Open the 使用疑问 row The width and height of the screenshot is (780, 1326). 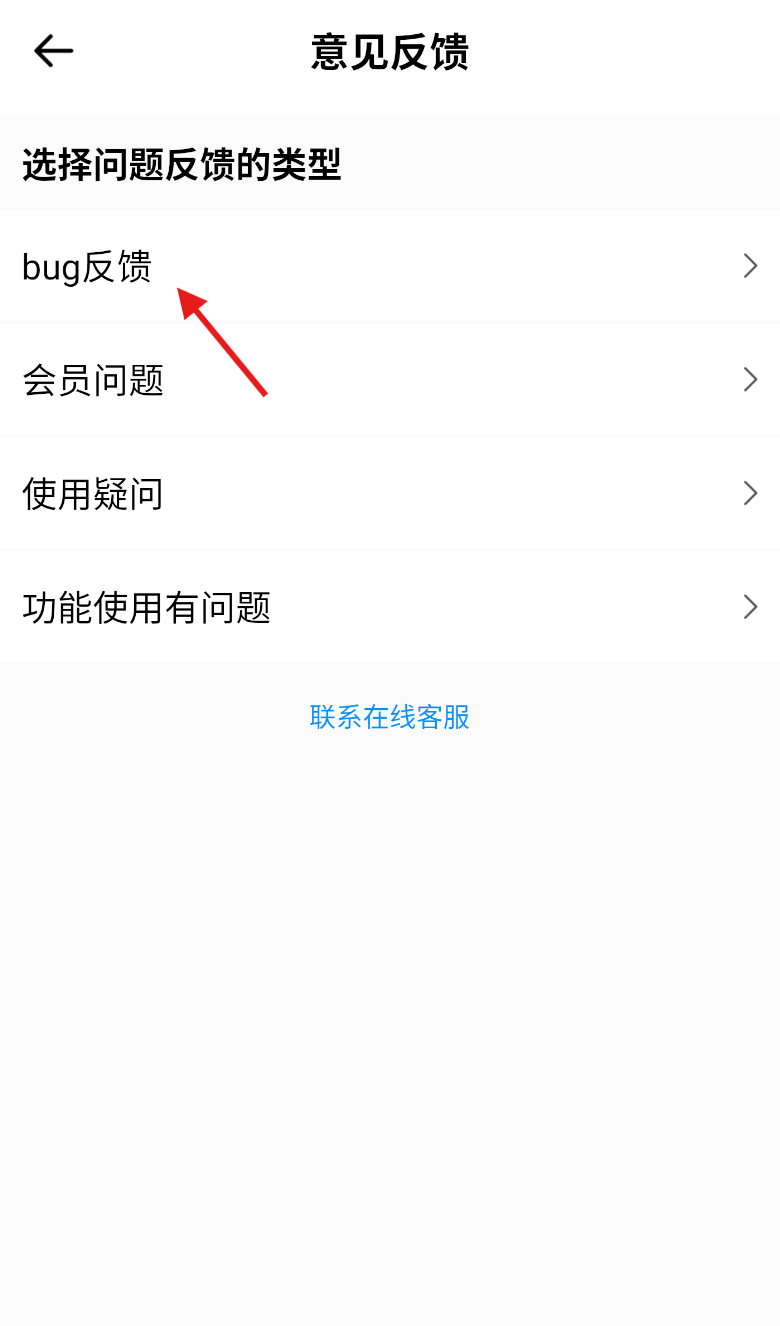[390, 494]
